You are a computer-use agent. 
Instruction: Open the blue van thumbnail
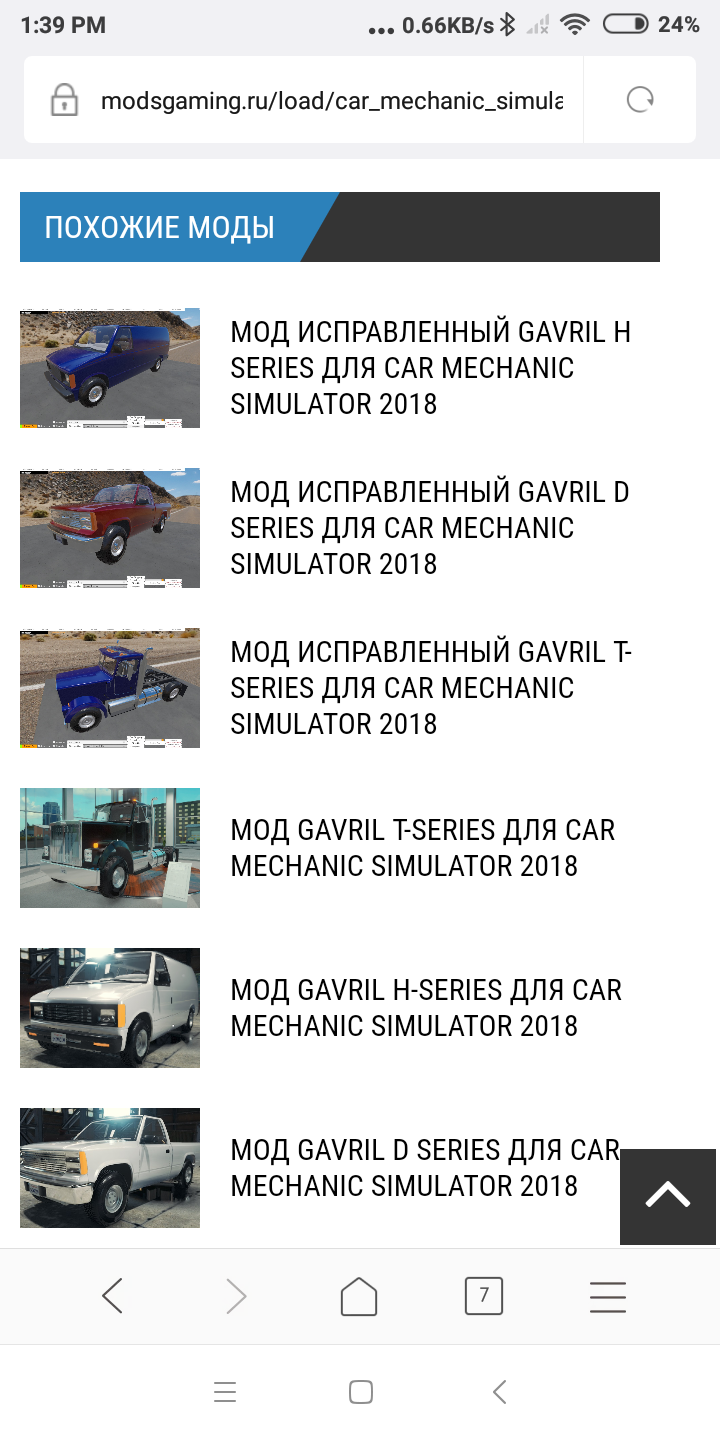[x=110, y=368]
